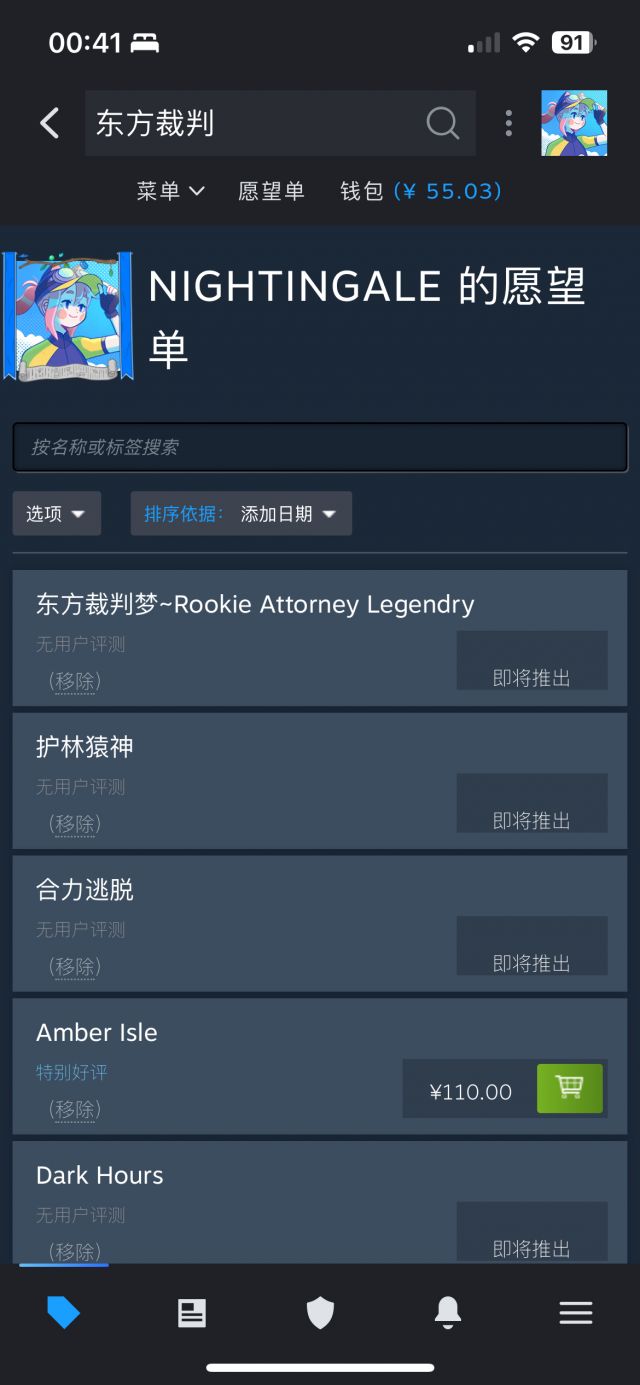Tap the search field containing 东方裁判
Image resolution: width=640 pixels, height=1385 pixels.
pos(255,123)
